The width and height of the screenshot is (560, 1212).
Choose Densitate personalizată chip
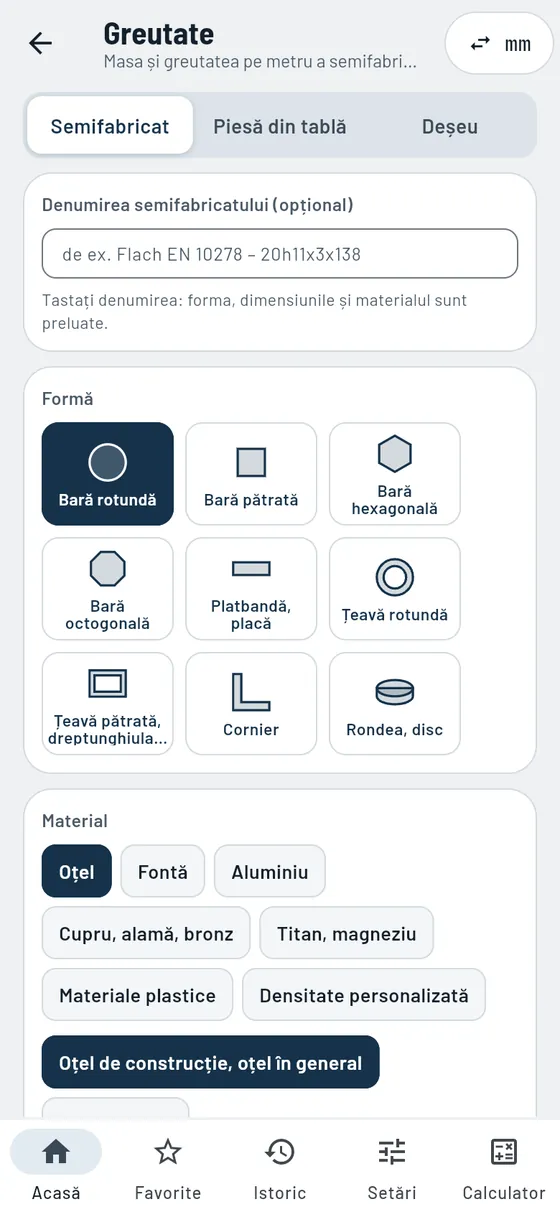click(364, 995)
